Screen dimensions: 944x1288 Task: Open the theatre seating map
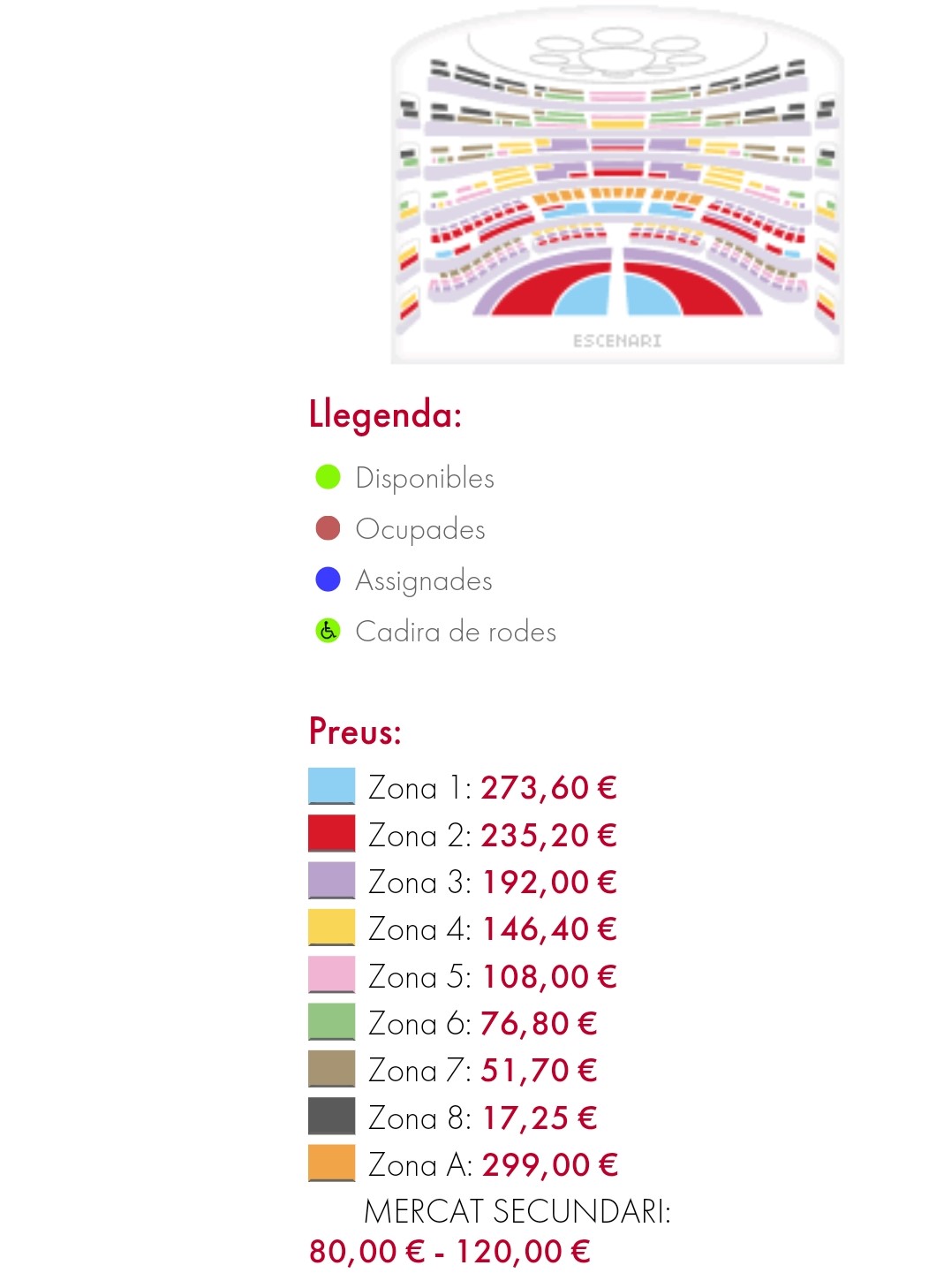click(616, 186)
